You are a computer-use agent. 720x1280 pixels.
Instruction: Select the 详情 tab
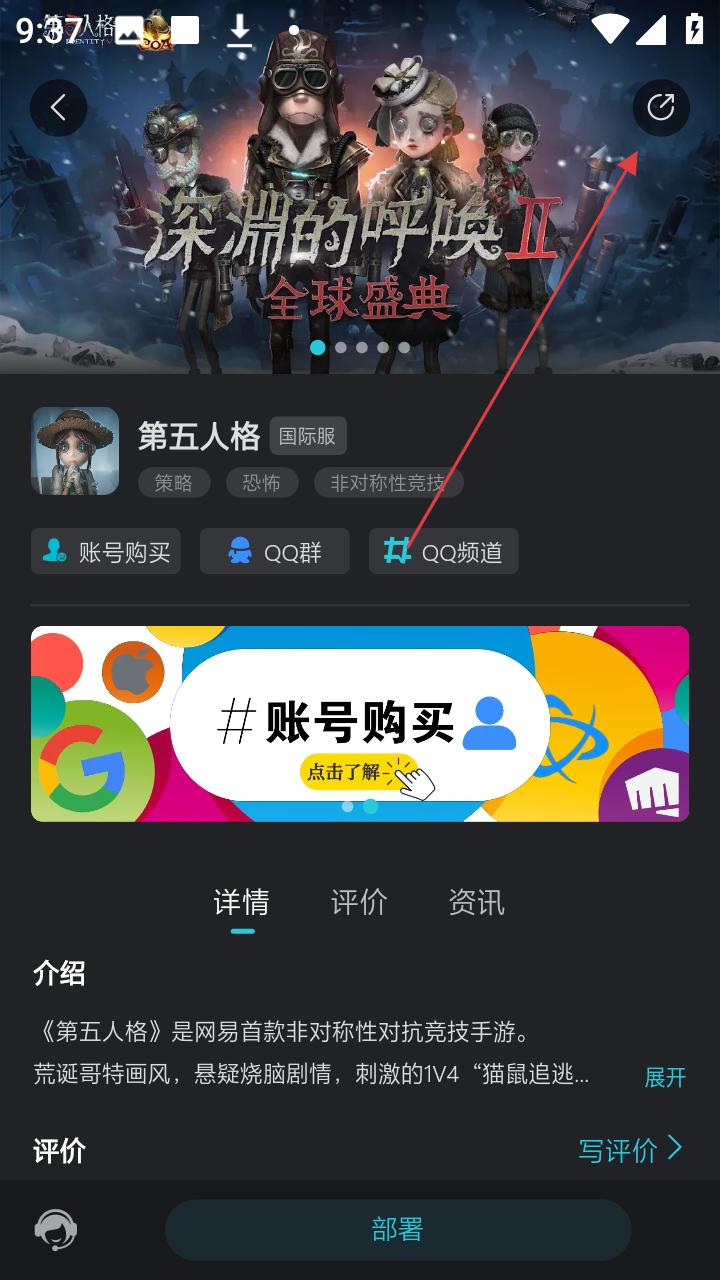click(x=242, y=902)
